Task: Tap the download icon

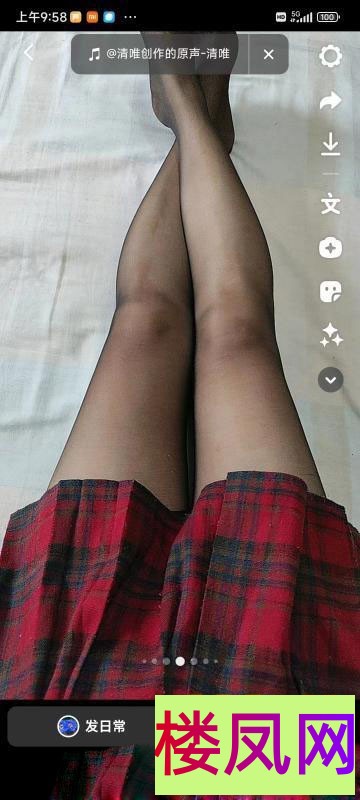Action: 330,144
